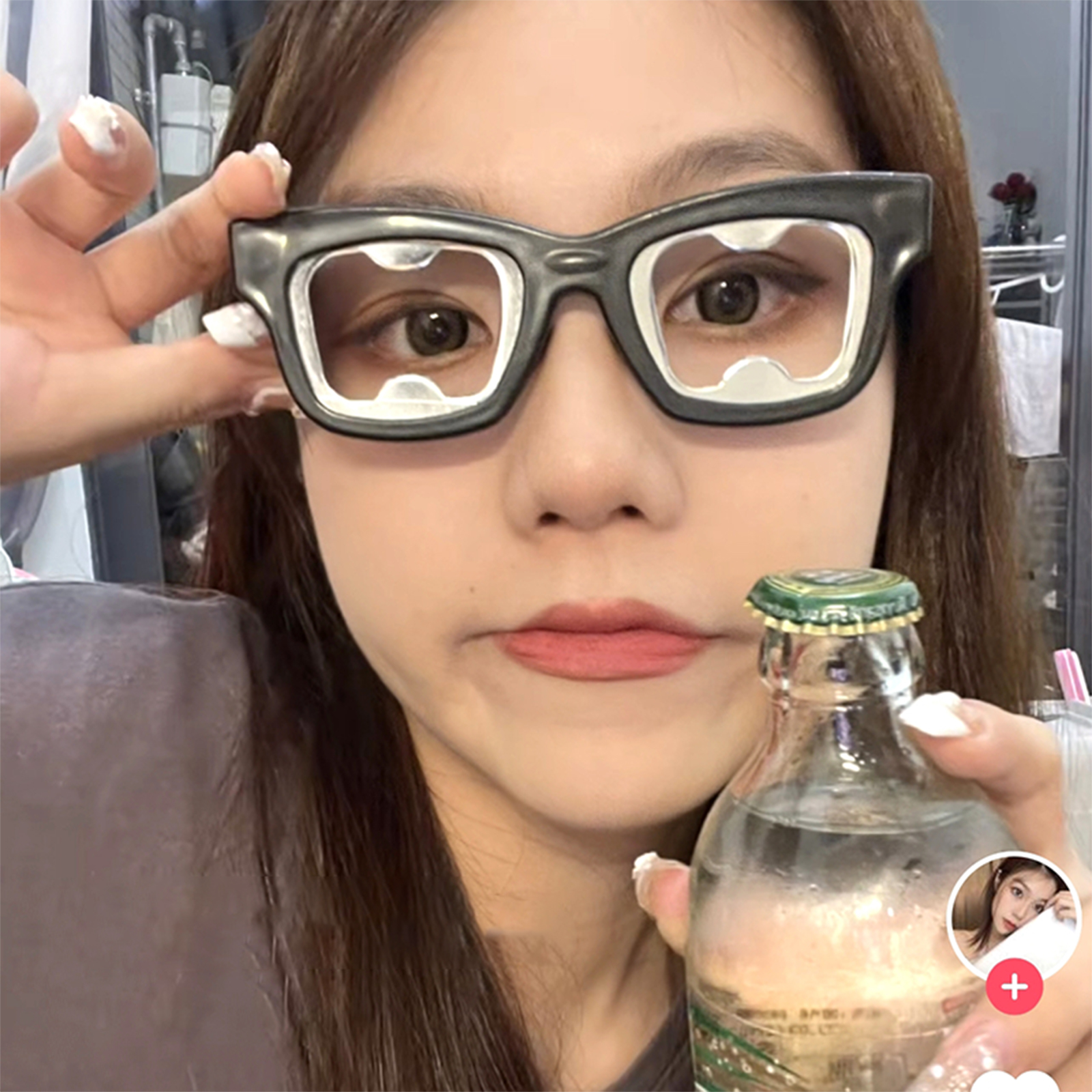This screenshot has width=1092, height=1092.
Task: Follow the creator with the plus button
Action: tap(1014, 986)
